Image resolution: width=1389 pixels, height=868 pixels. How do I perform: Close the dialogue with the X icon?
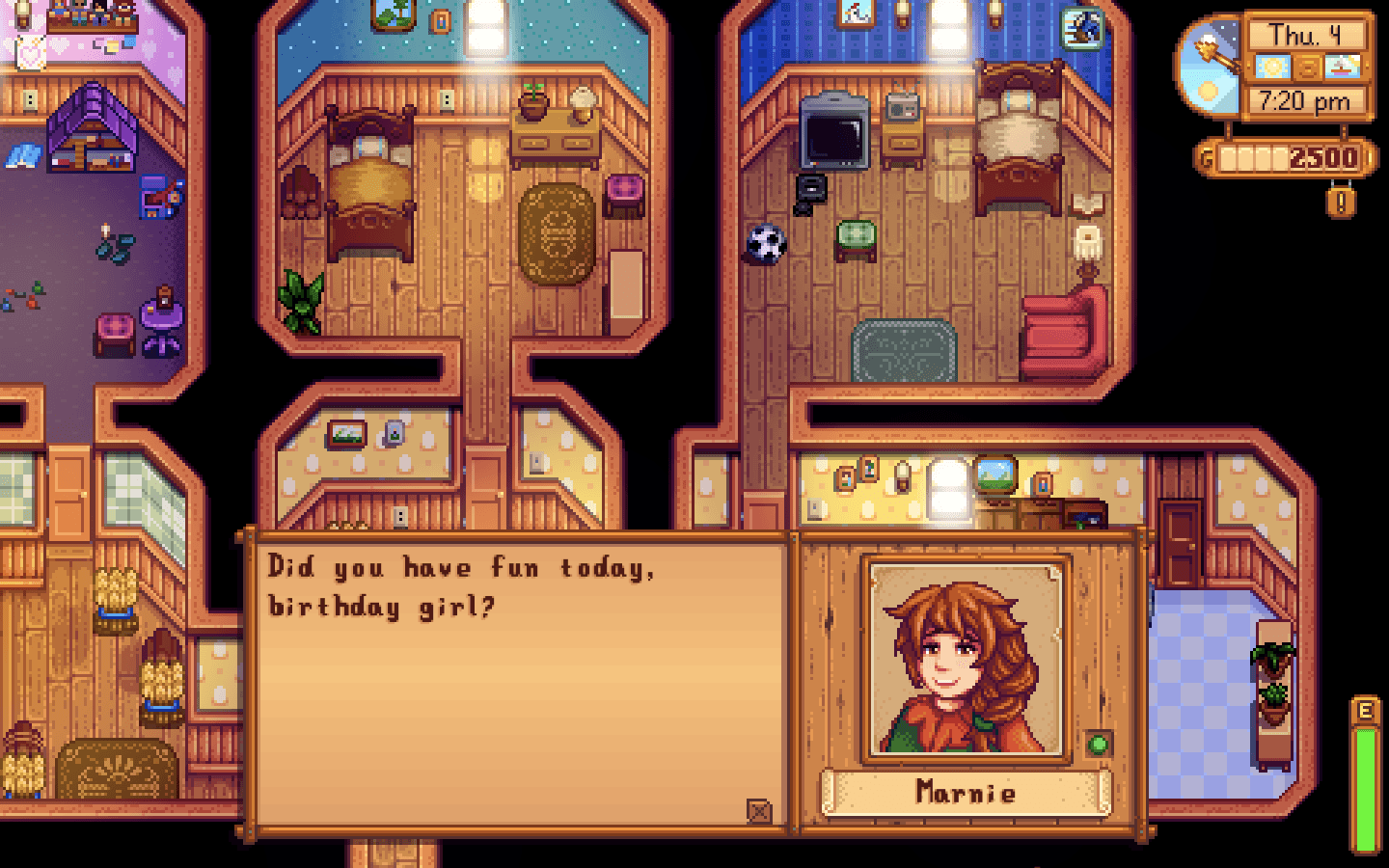(x=759, y=811)
